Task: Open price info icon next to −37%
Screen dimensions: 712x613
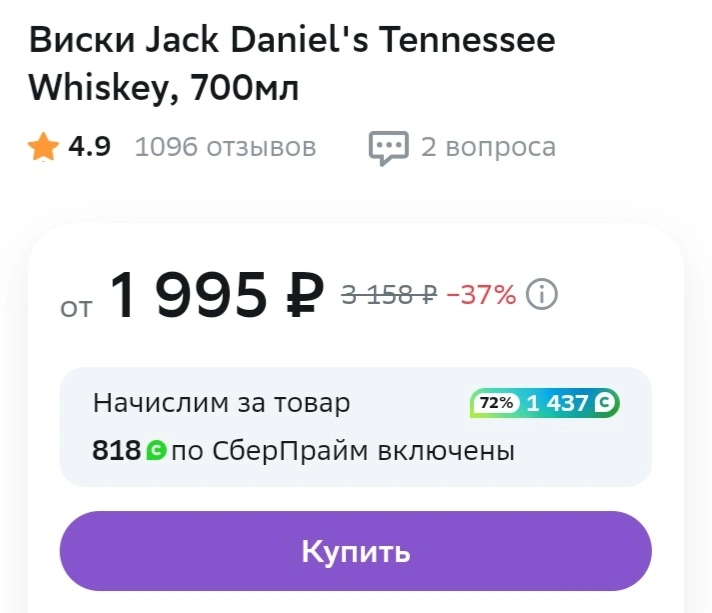Action: (541, 294)
